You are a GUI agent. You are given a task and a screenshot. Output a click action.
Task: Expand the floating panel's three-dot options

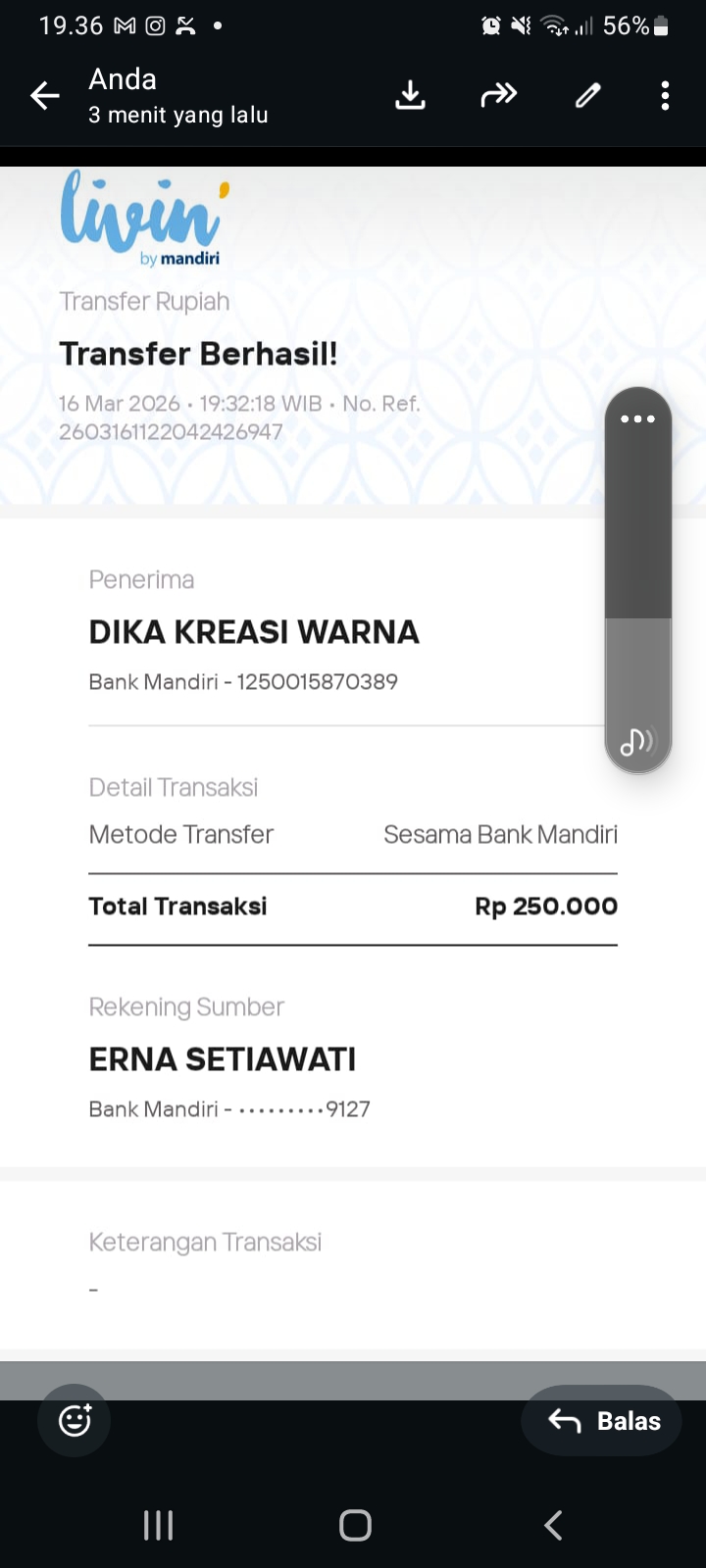pyautogui.click(x=637, y=419)
